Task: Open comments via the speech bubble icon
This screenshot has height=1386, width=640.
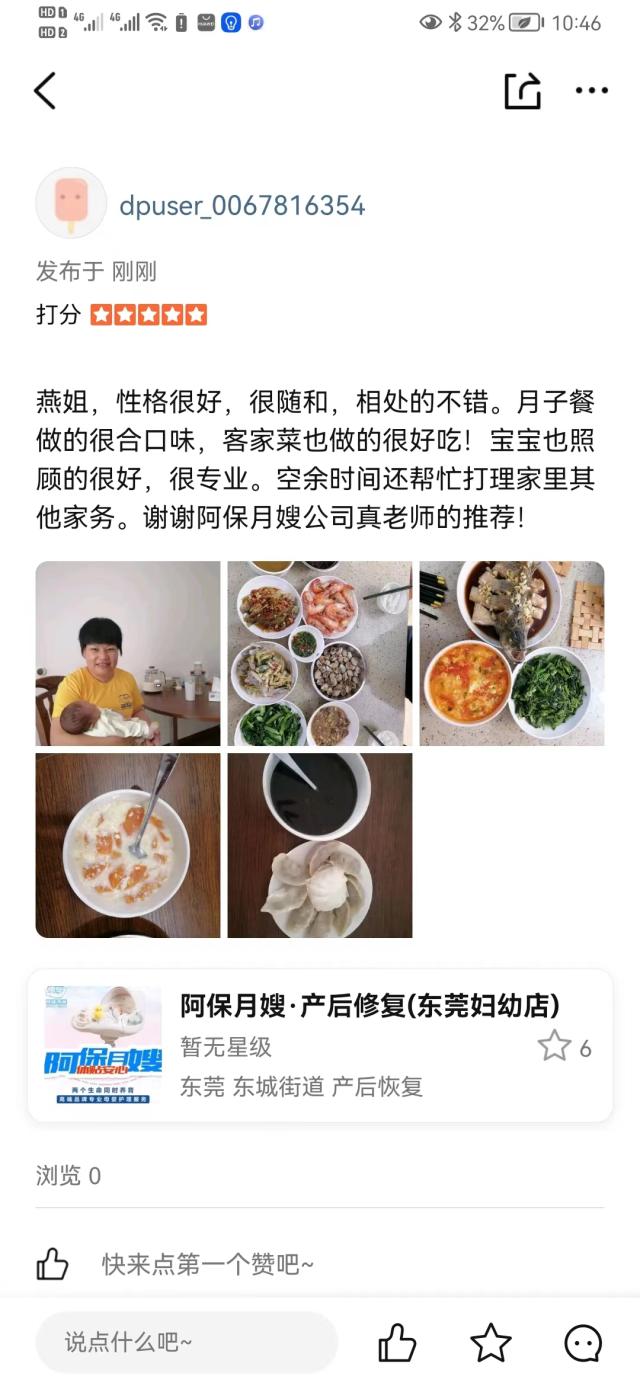Action: (x=583, y=1343)
